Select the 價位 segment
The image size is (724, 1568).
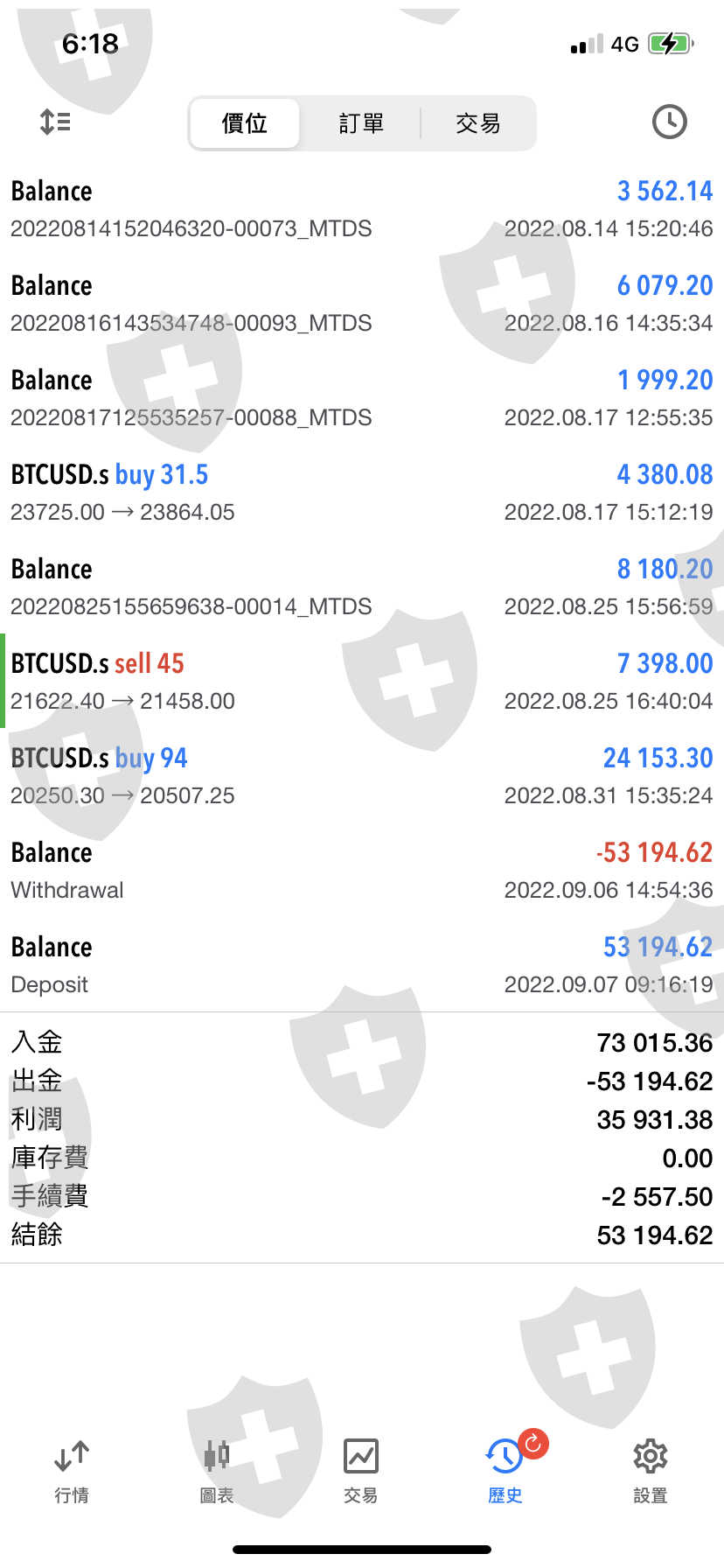pos(245,123)
